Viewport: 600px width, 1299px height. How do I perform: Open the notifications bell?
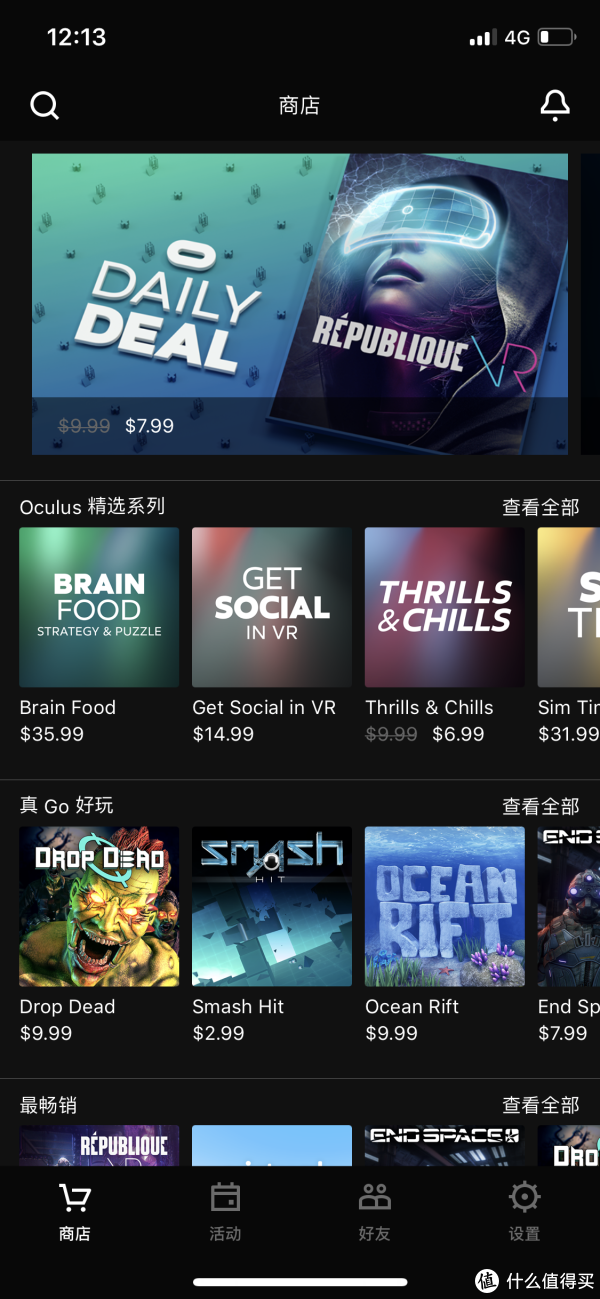(x=555, y=105)
